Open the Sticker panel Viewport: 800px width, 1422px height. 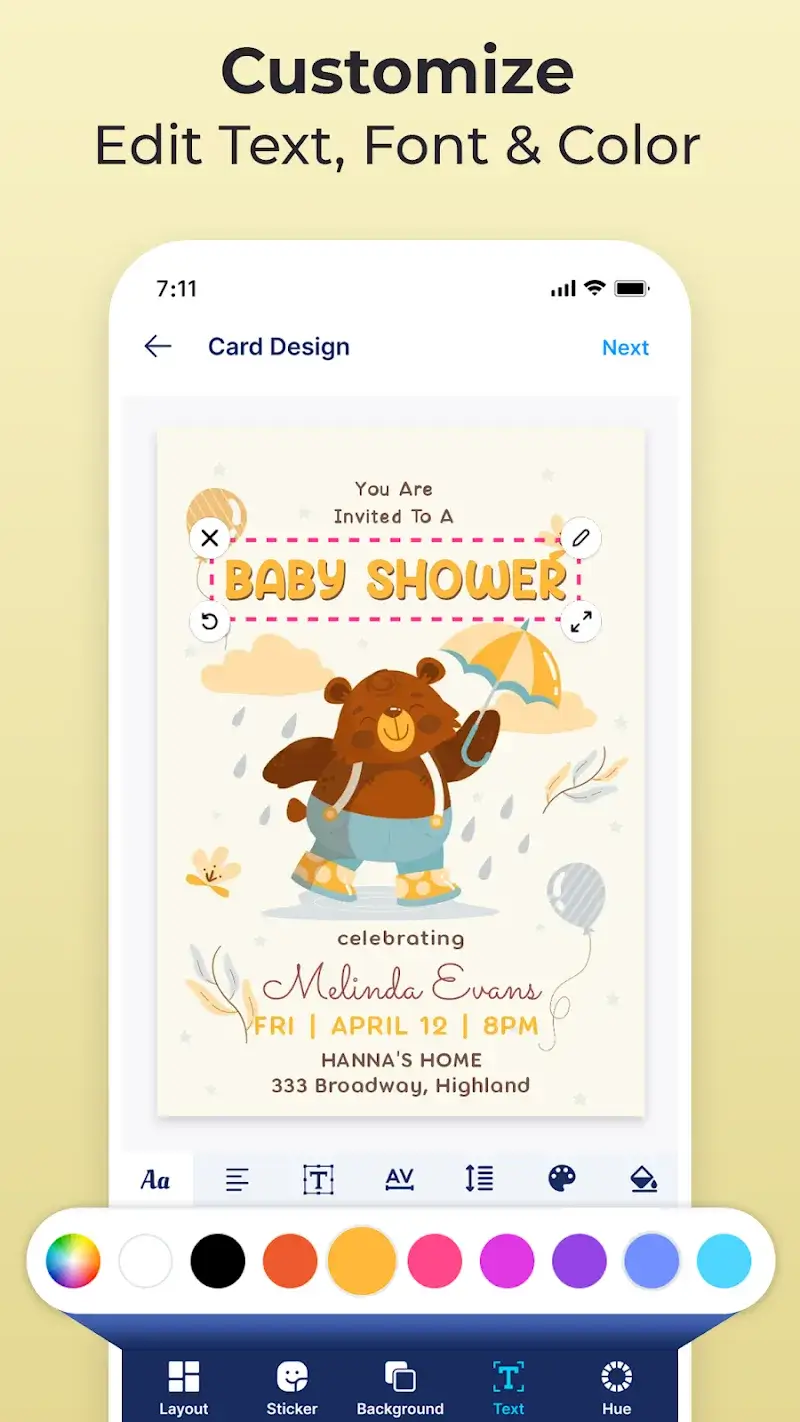coord(291,1385)
